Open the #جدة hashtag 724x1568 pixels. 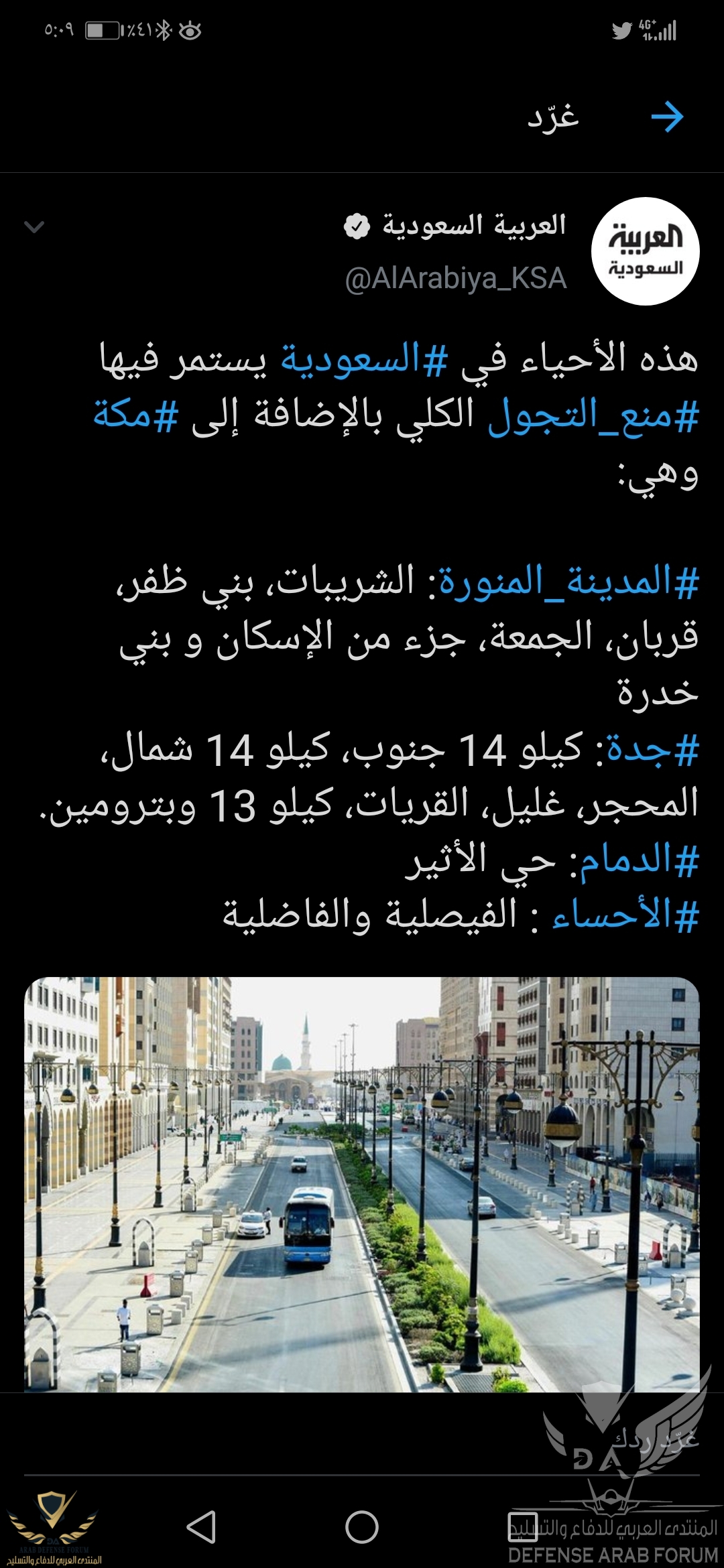click(652, 748)
